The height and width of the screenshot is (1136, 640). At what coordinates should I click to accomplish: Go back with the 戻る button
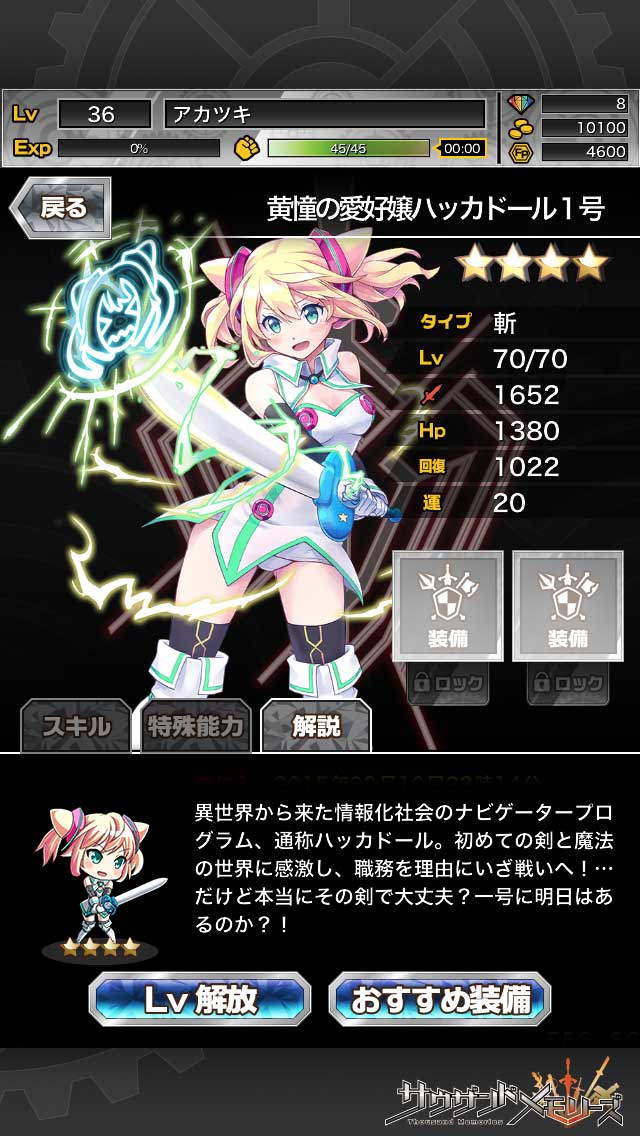point(60,208)
